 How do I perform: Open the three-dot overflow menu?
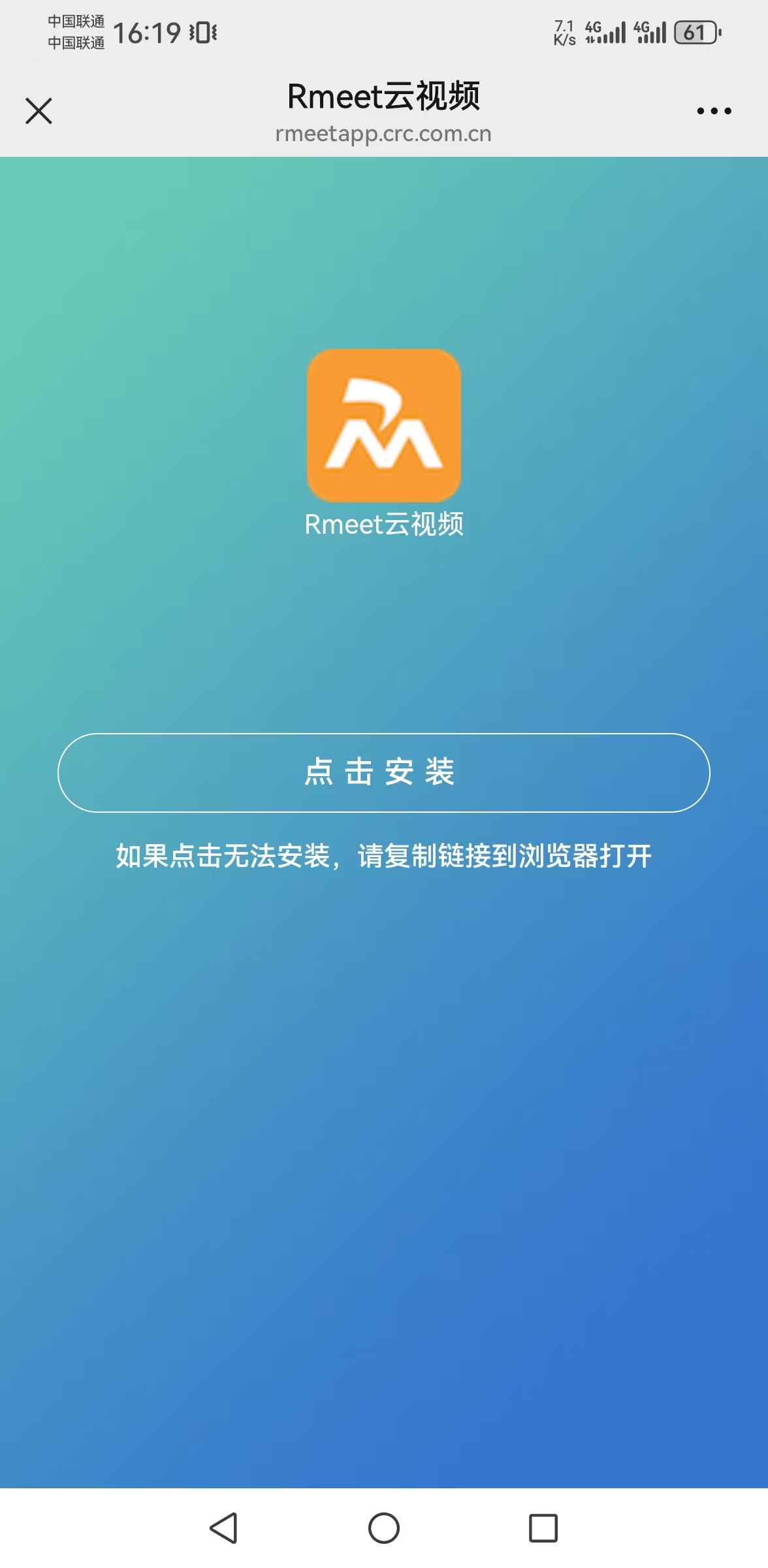pyautogui.click(x=714, y=111)
